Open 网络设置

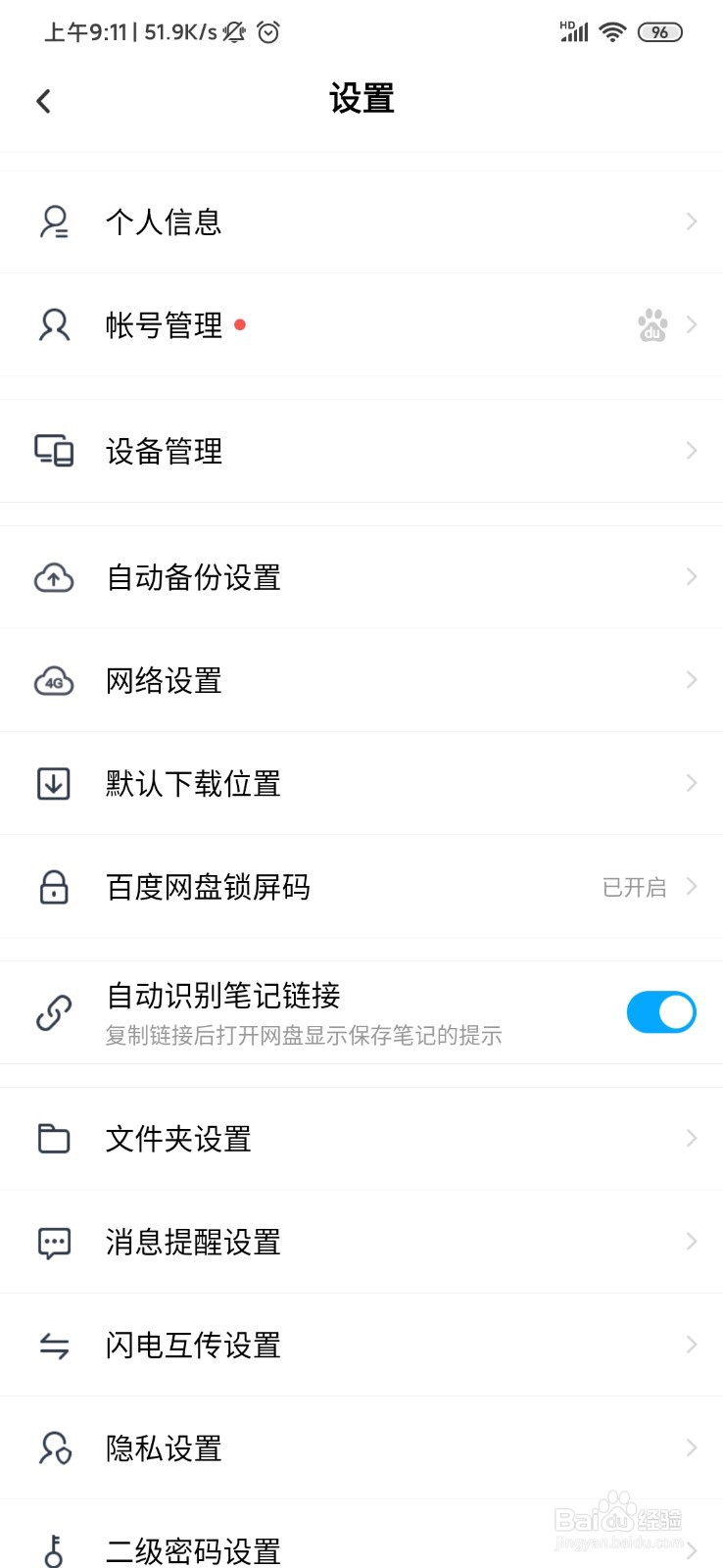(361, 680)
